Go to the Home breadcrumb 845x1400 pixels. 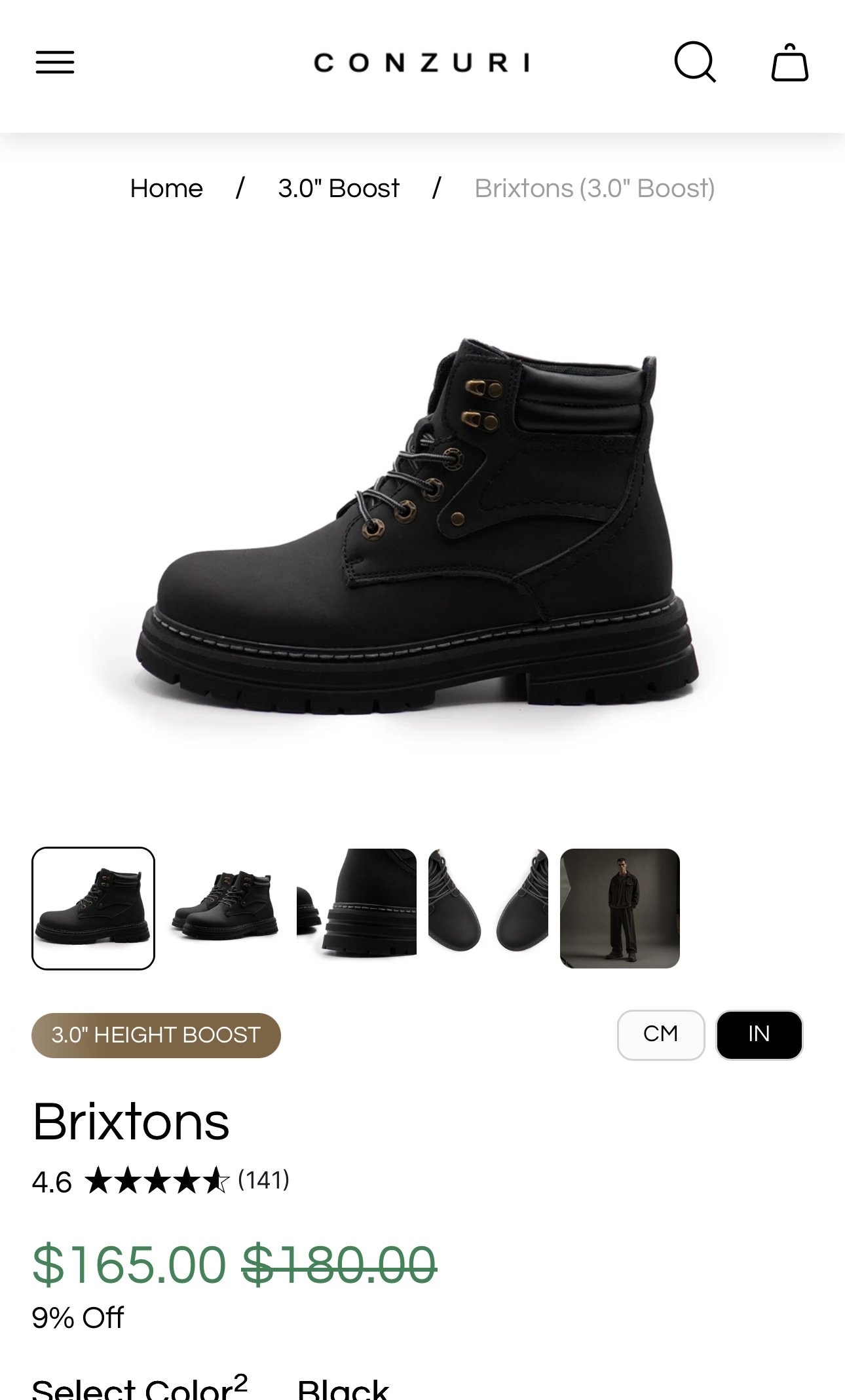tap(166, 189)
